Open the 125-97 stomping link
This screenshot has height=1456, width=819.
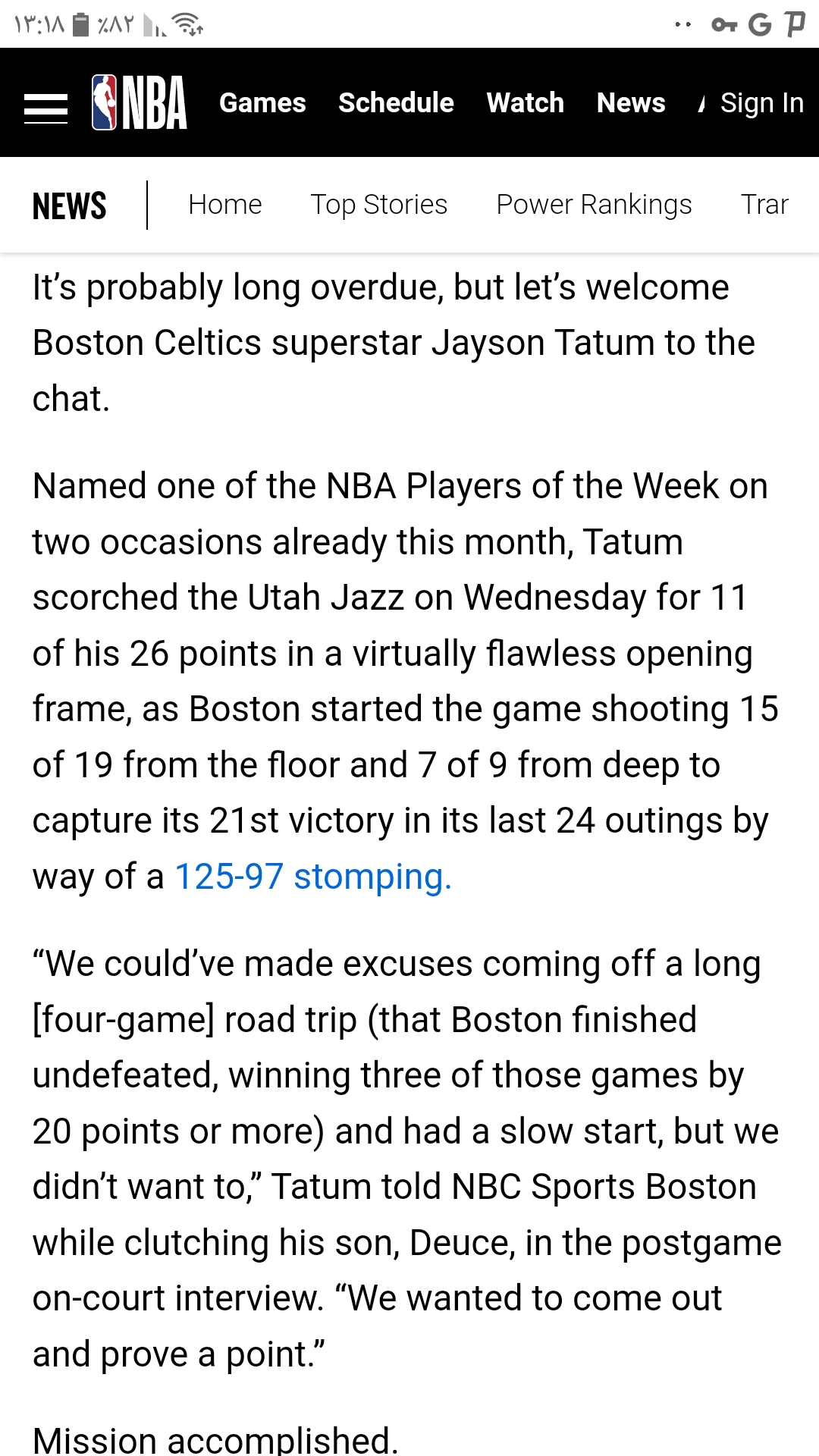point(313,877)
